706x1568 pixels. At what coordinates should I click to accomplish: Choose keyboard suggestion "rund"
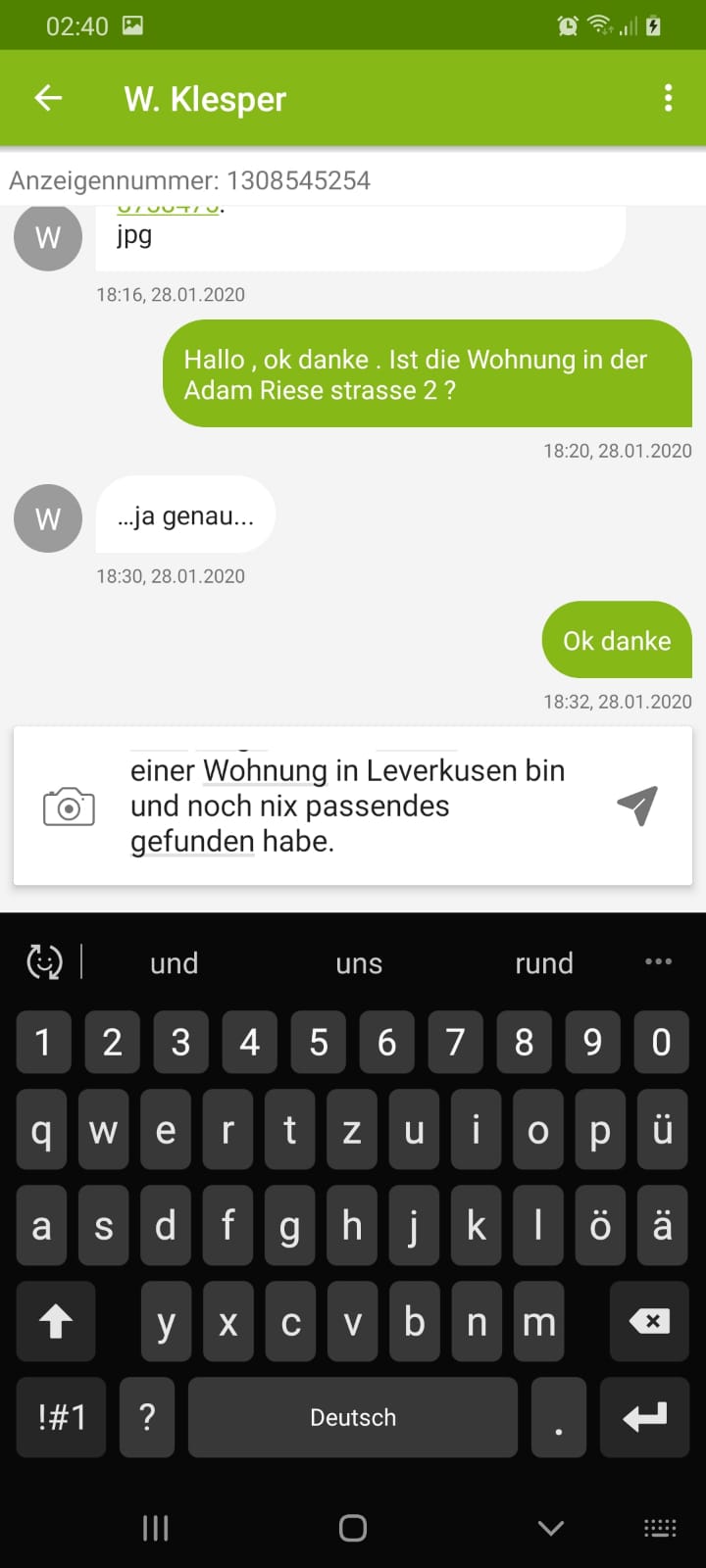543,963
